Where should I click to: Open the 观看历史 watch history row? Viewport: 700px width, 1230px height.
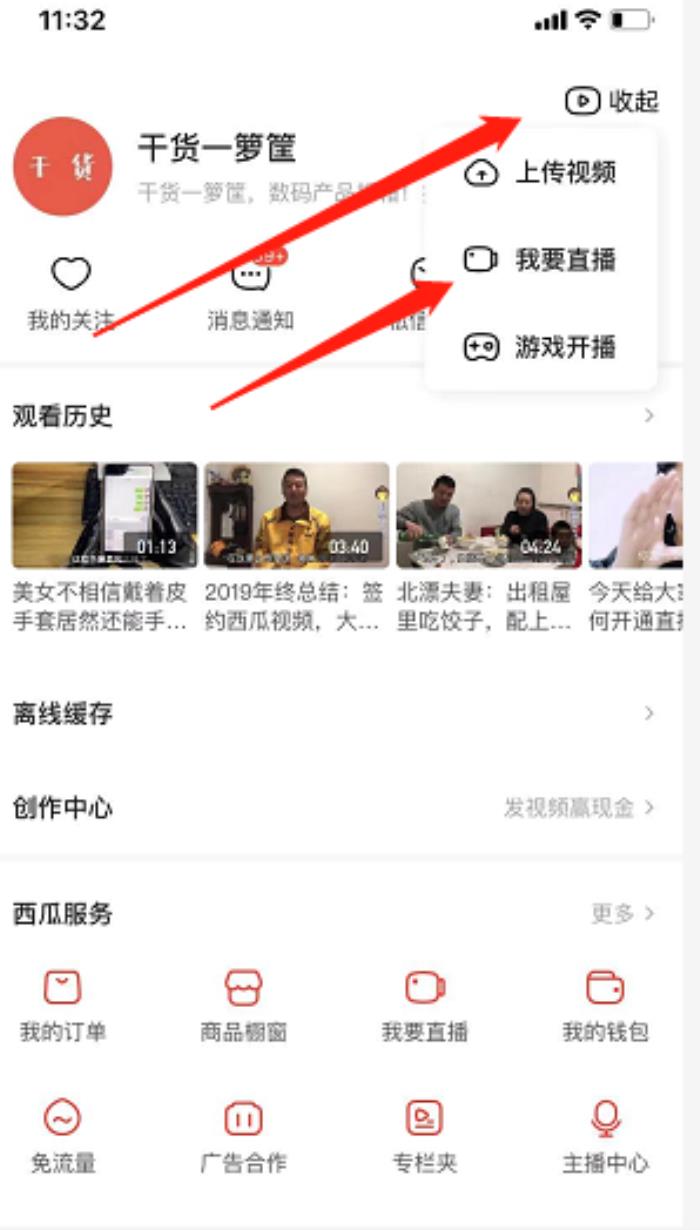pos(330,416)
